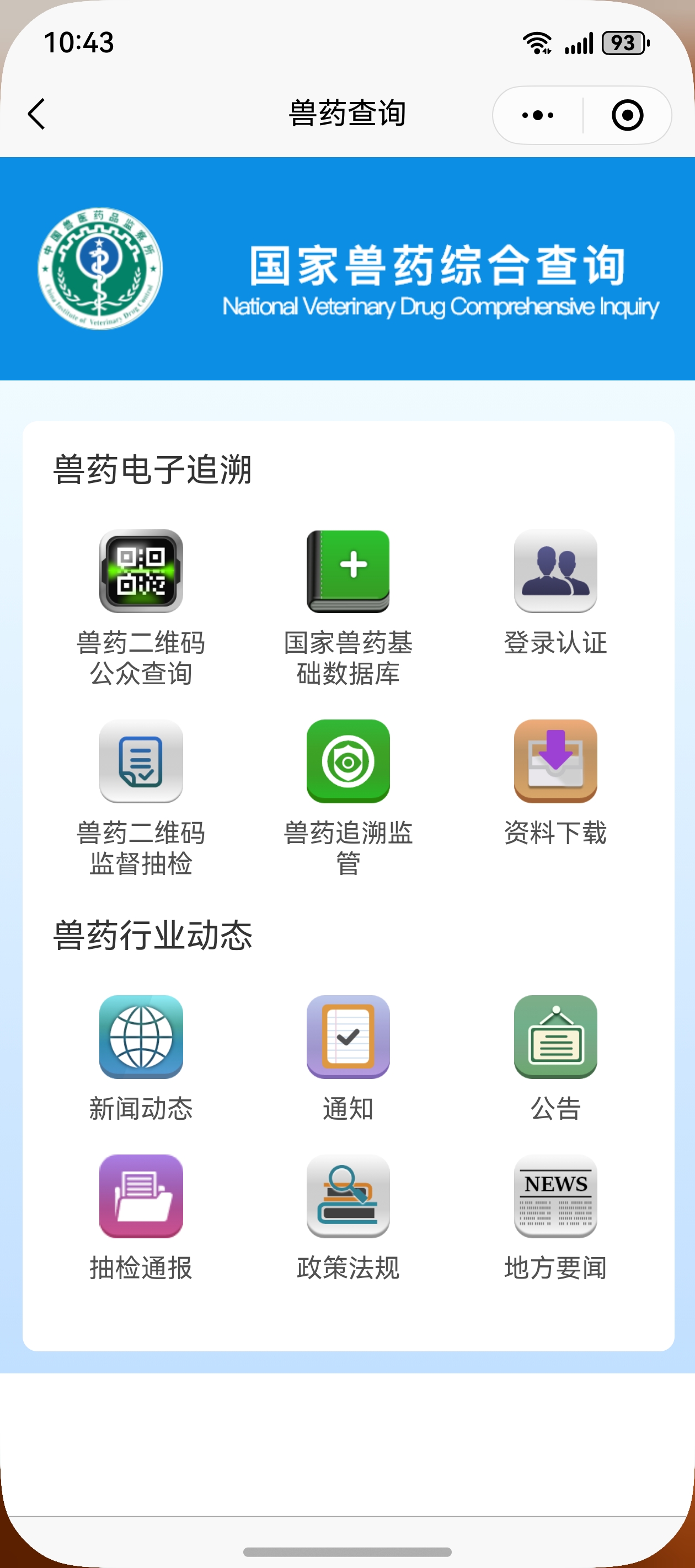Open 兽药二维码公众查询
Screen dimensions: 695x1568
(x=141, y=608)
